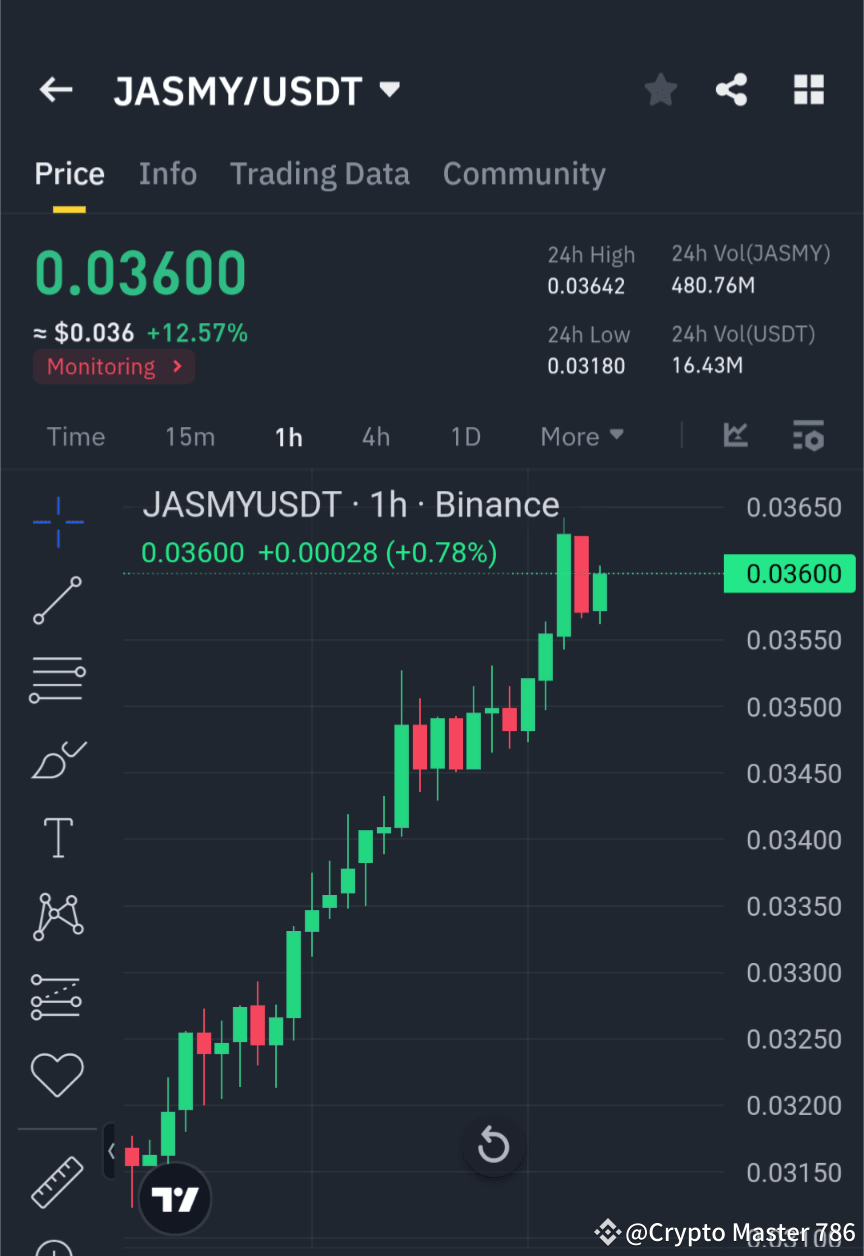
Task: Open the chart settings icon
Action: [808, 436]
